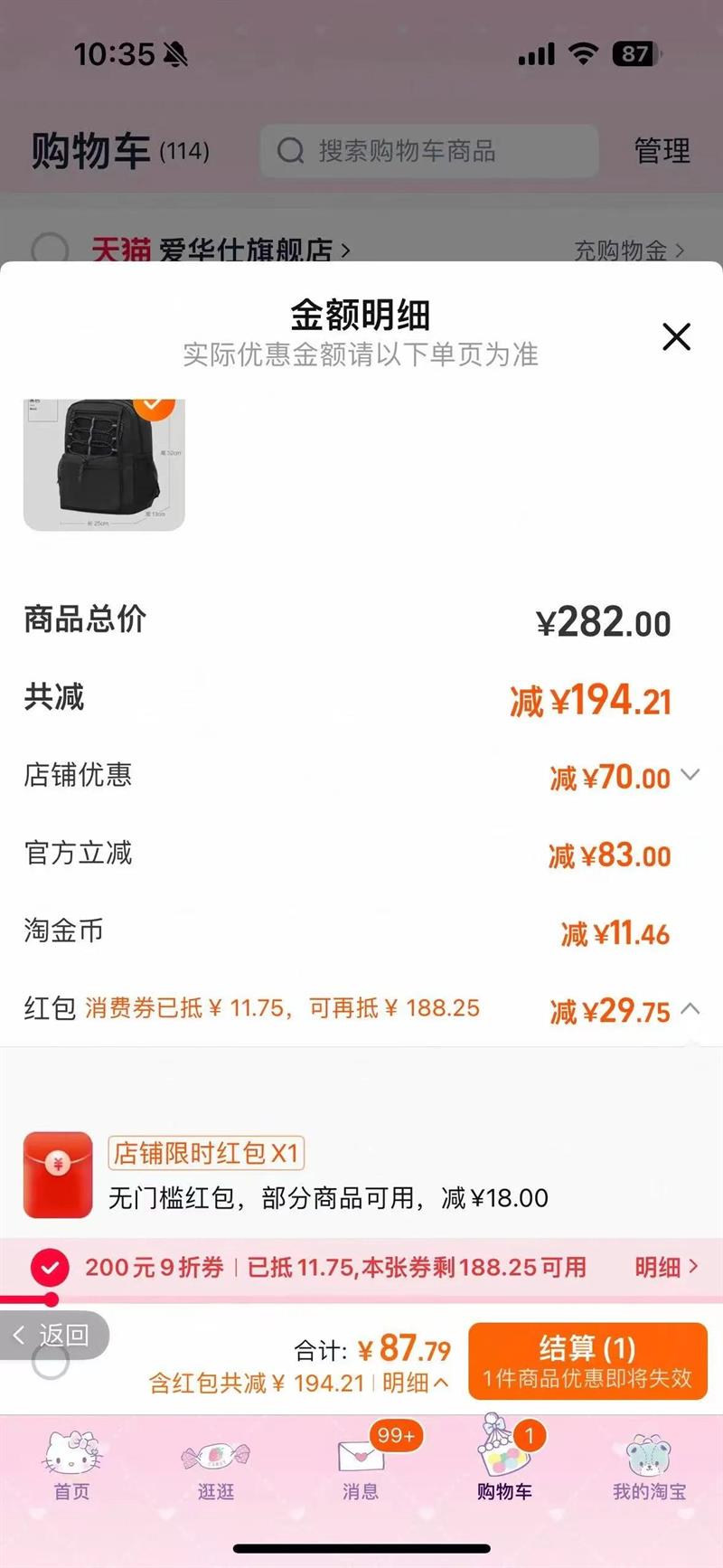Image resolution: width=723 pixels, height=1568 pixels.
Task: Open the selected backpack item thumbnail
Action: [104, 464]
